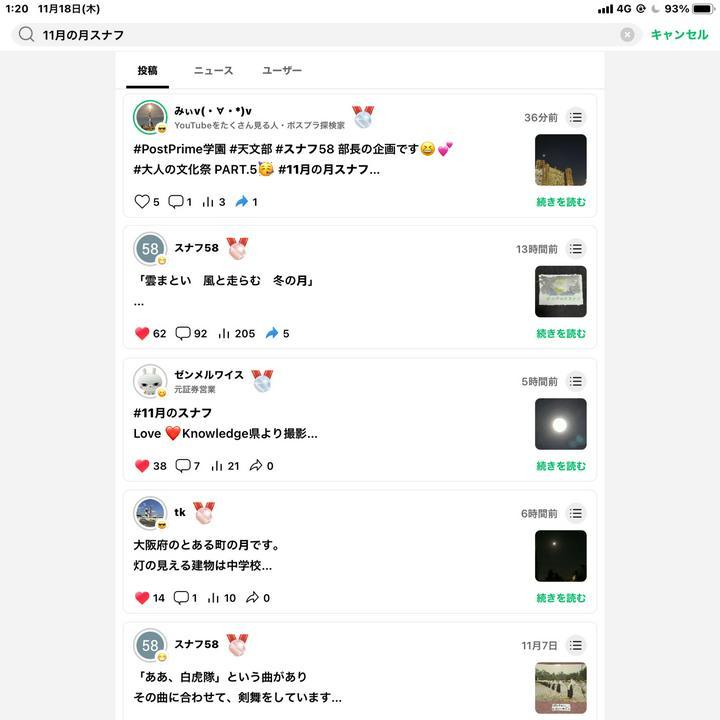720x720 pixels.
Task: Open the thumbnail image in スナフ58's 冬の月 post
Action: point(561,292)
